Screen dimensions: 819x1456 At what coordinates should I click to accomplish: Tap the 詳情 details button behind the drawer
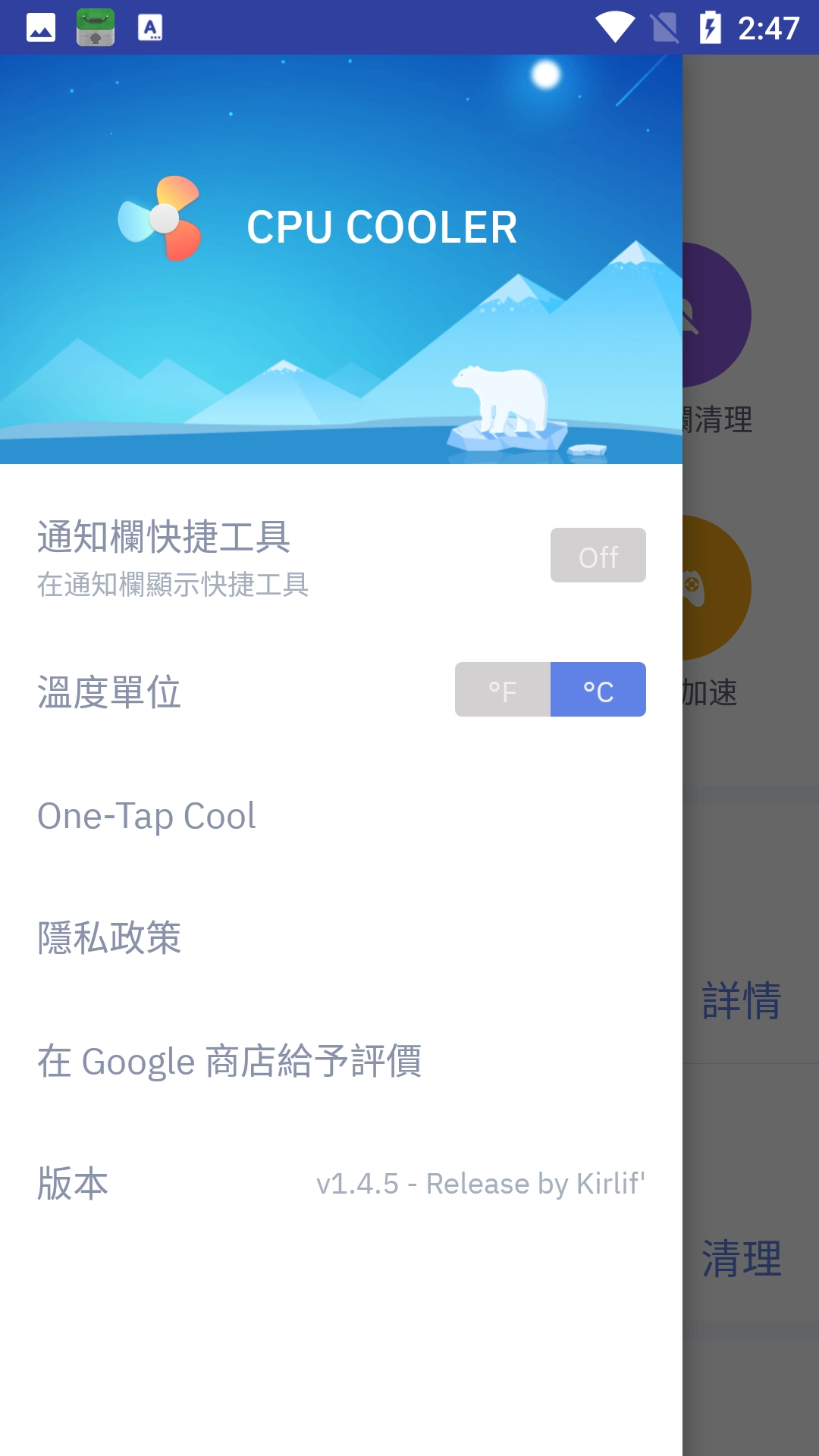click(x=741, y=1001)
